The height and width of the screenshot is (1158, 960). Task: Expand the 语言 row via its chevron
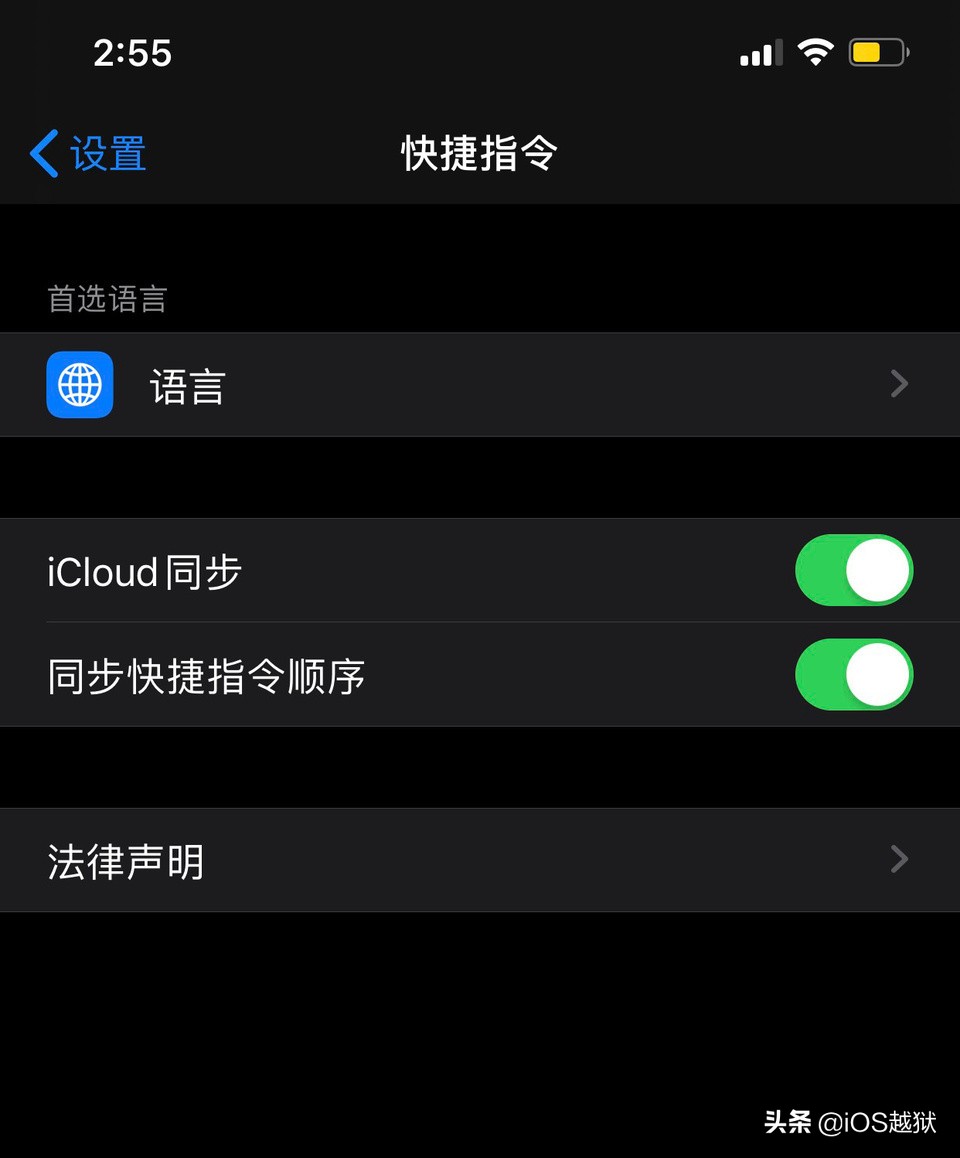897,384
